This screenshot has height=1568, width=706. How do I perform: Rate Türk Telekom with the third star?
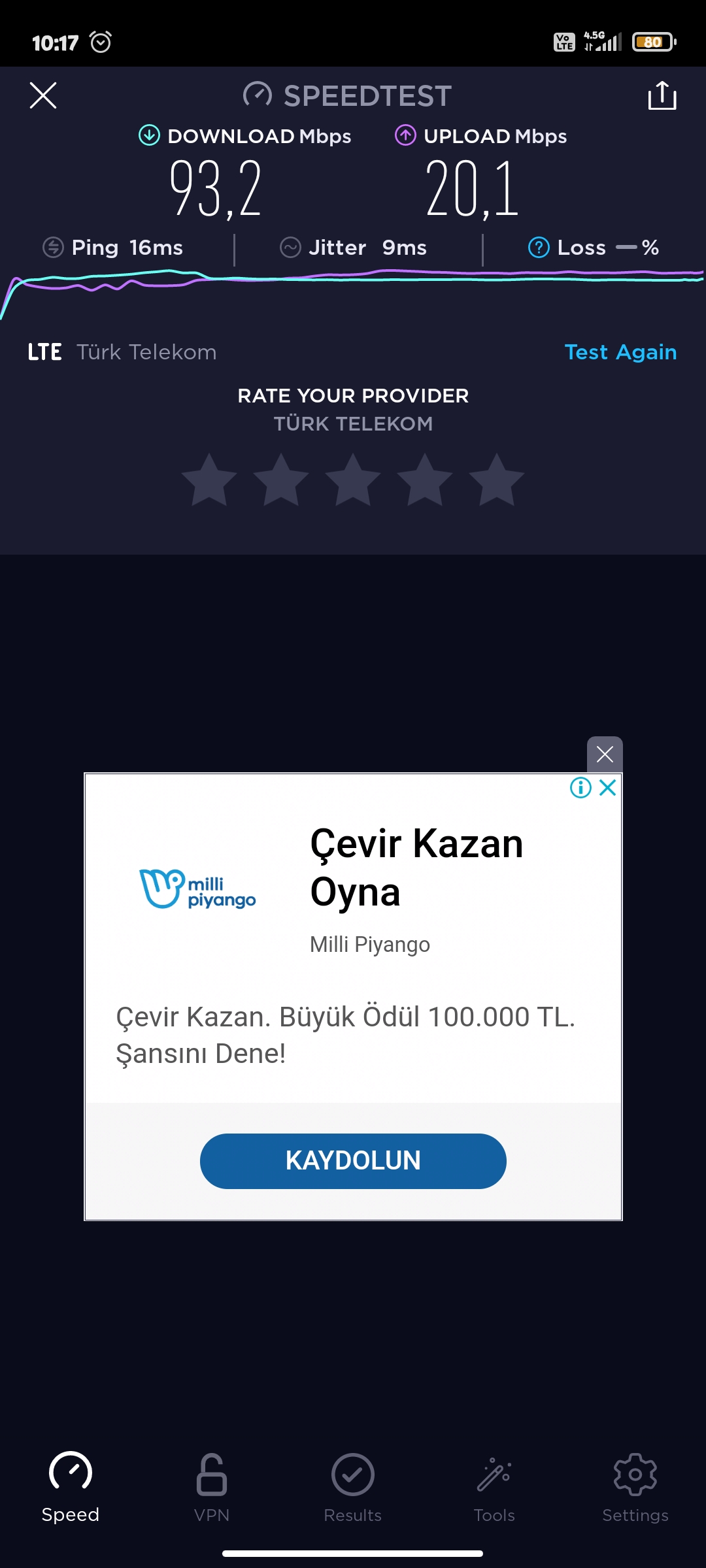tap(353, 480)
